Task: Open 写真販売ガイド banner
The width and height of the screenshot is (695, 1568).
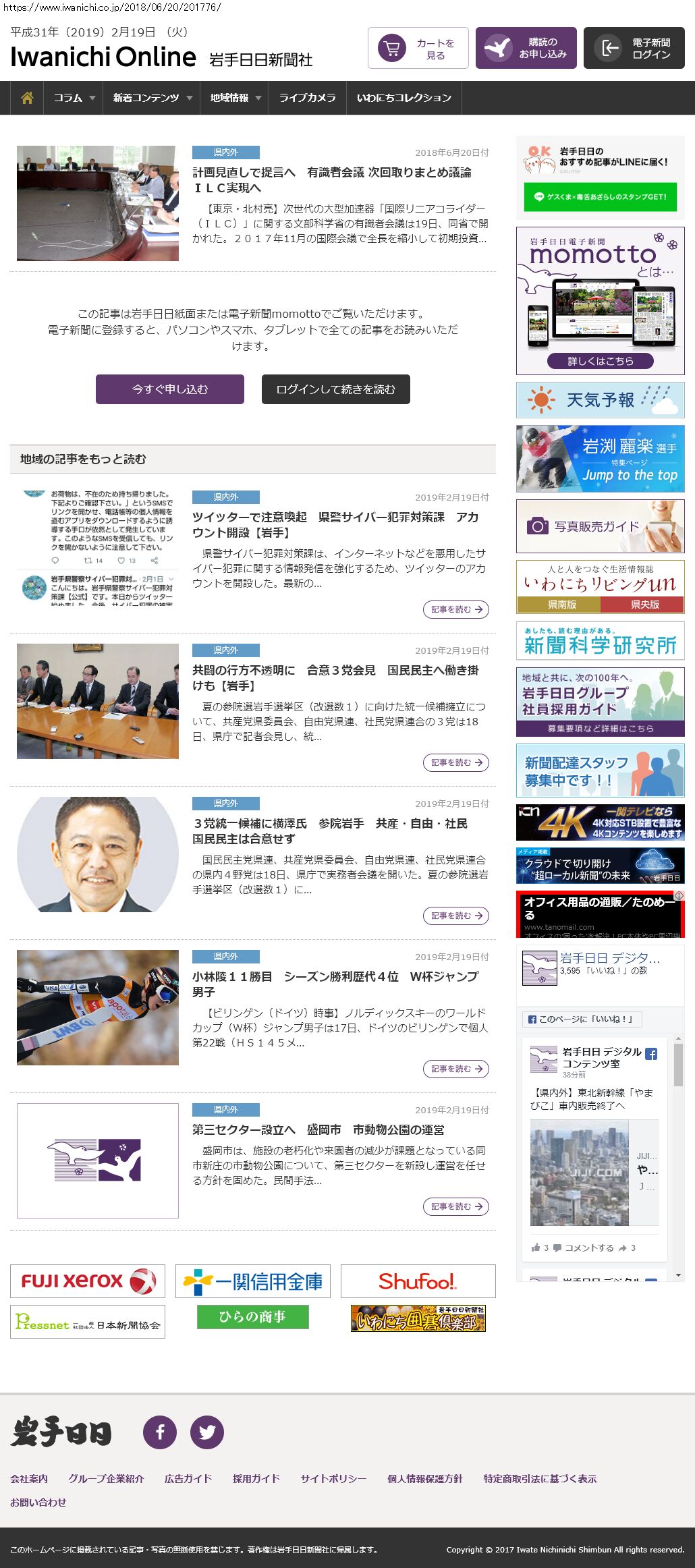Action: (x=601, y=526)
